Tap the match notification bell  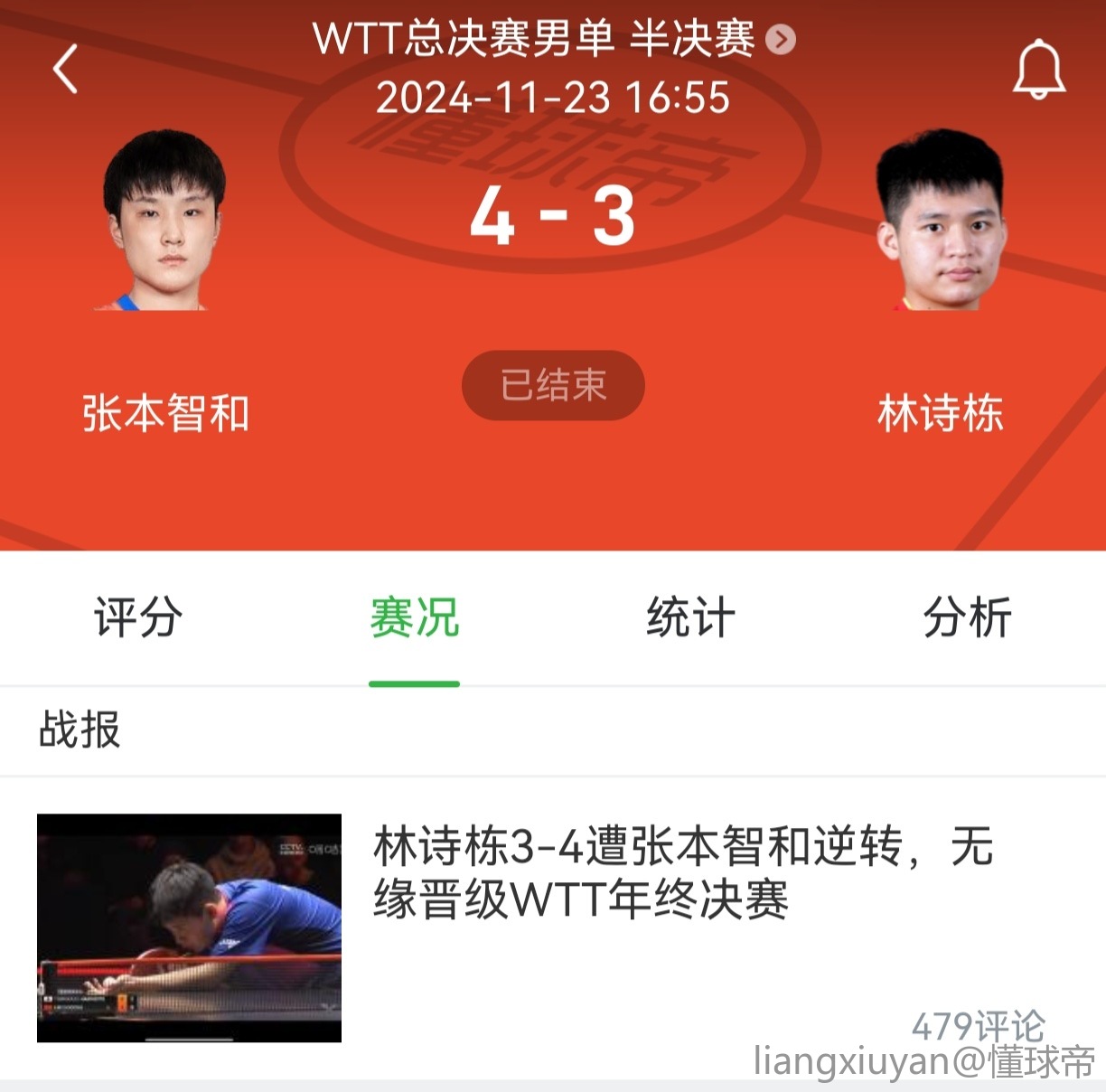[1038, 69]
